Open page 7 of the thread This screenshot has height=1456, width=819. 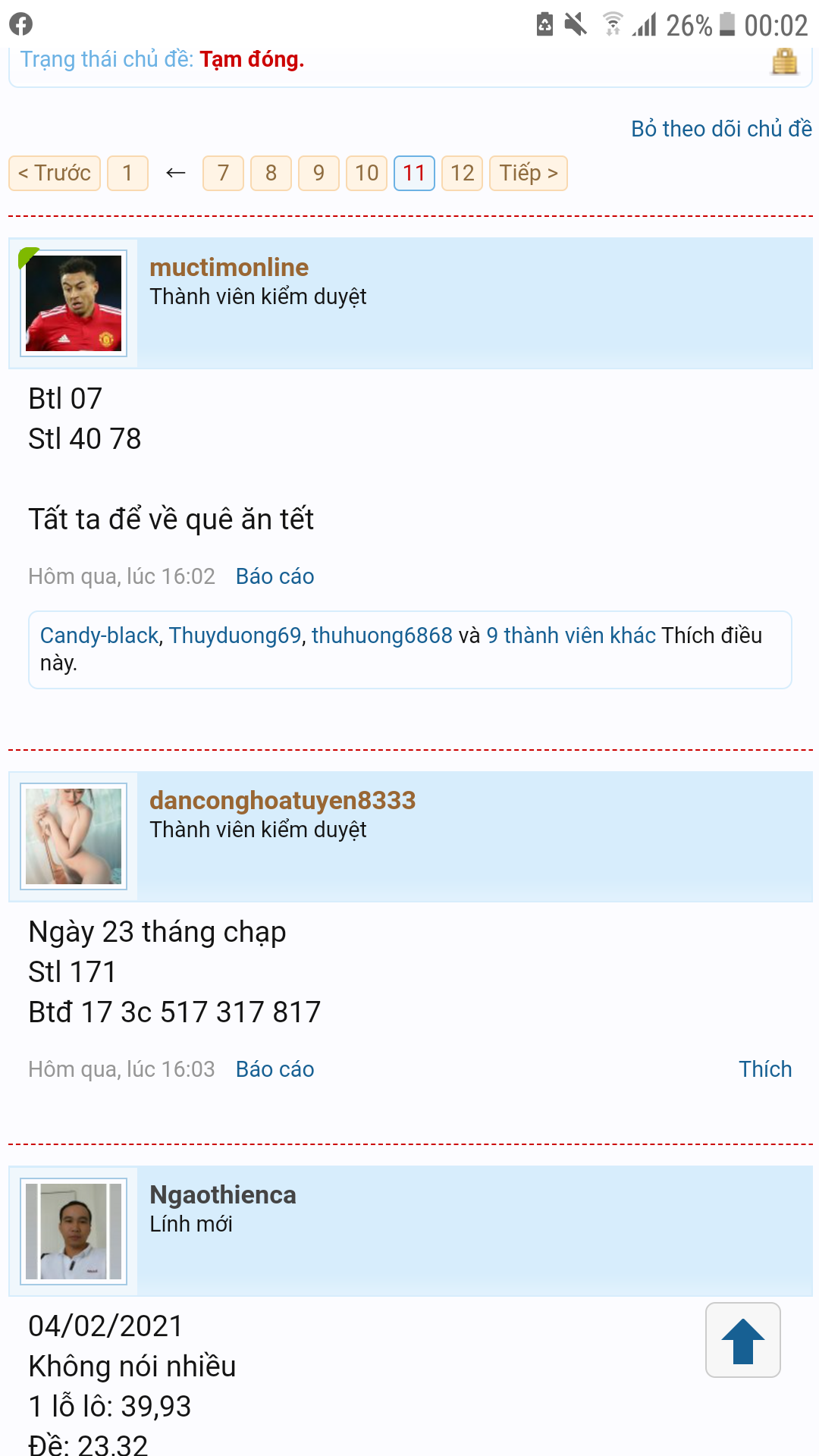pos(223,173)
